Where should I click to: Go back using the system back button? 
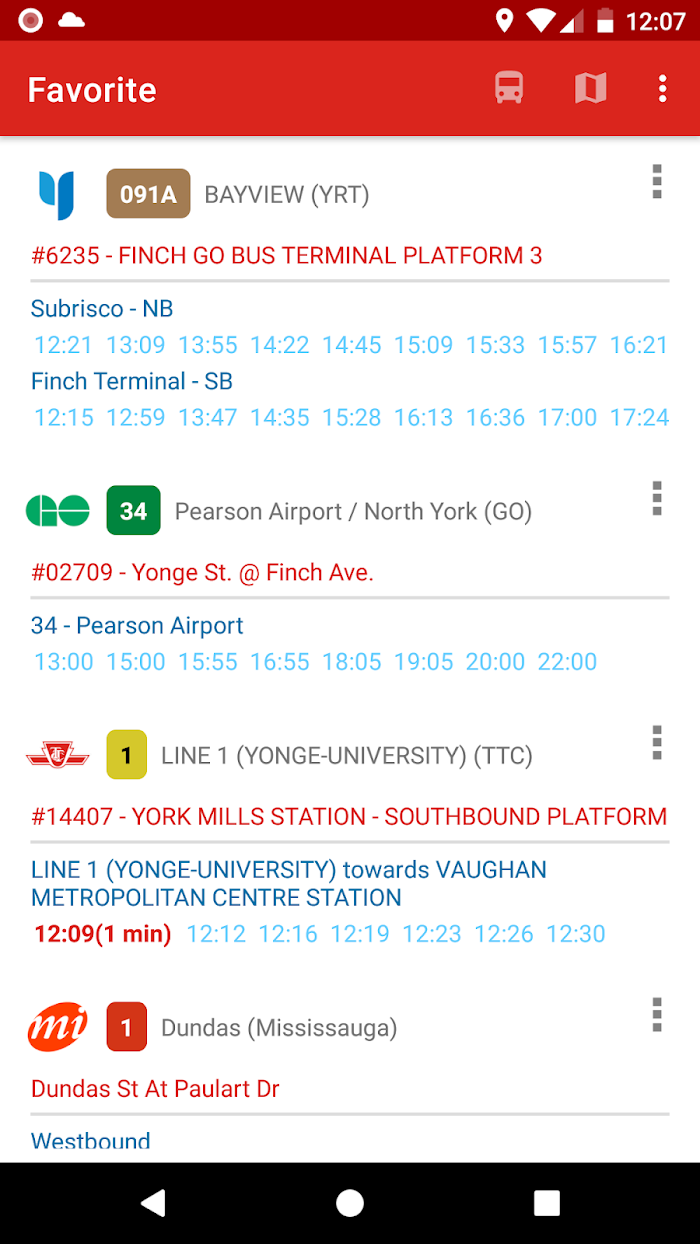tap(153, 1203)
